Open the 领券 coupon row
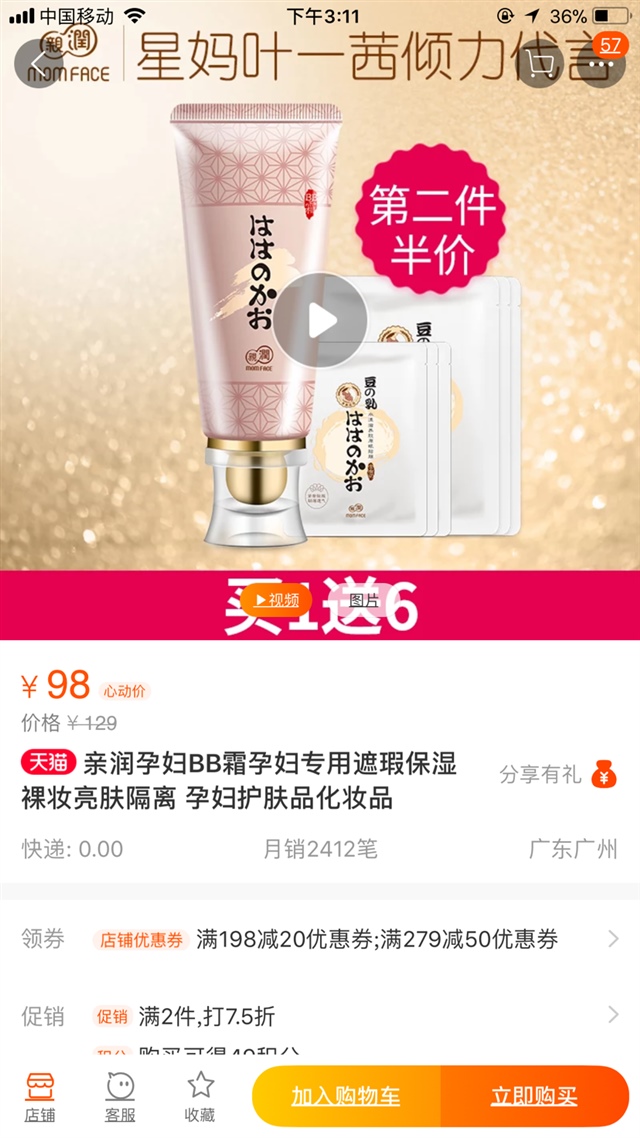 tap(320, 939)
